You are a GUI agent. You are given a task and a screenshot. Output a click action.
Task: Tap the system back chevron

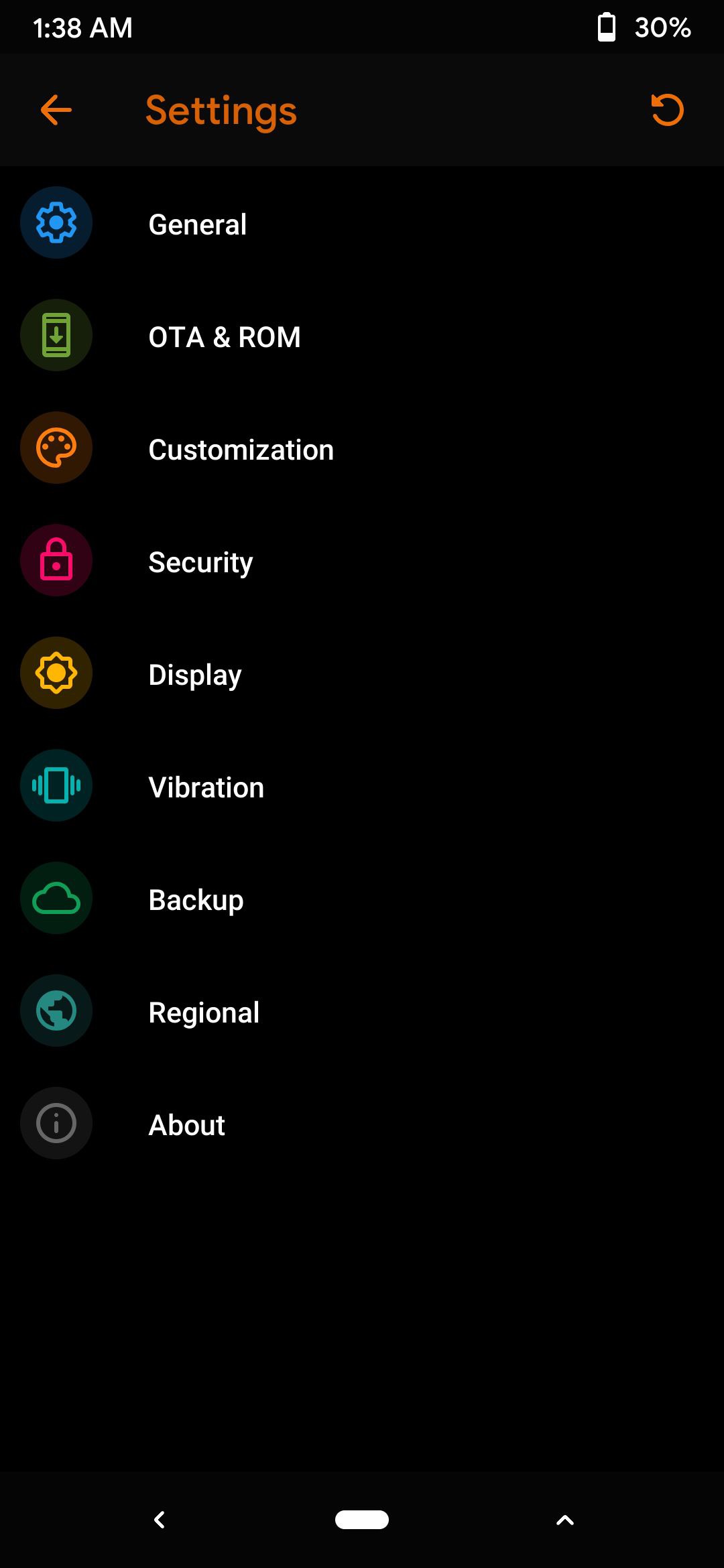point(160,1520)
